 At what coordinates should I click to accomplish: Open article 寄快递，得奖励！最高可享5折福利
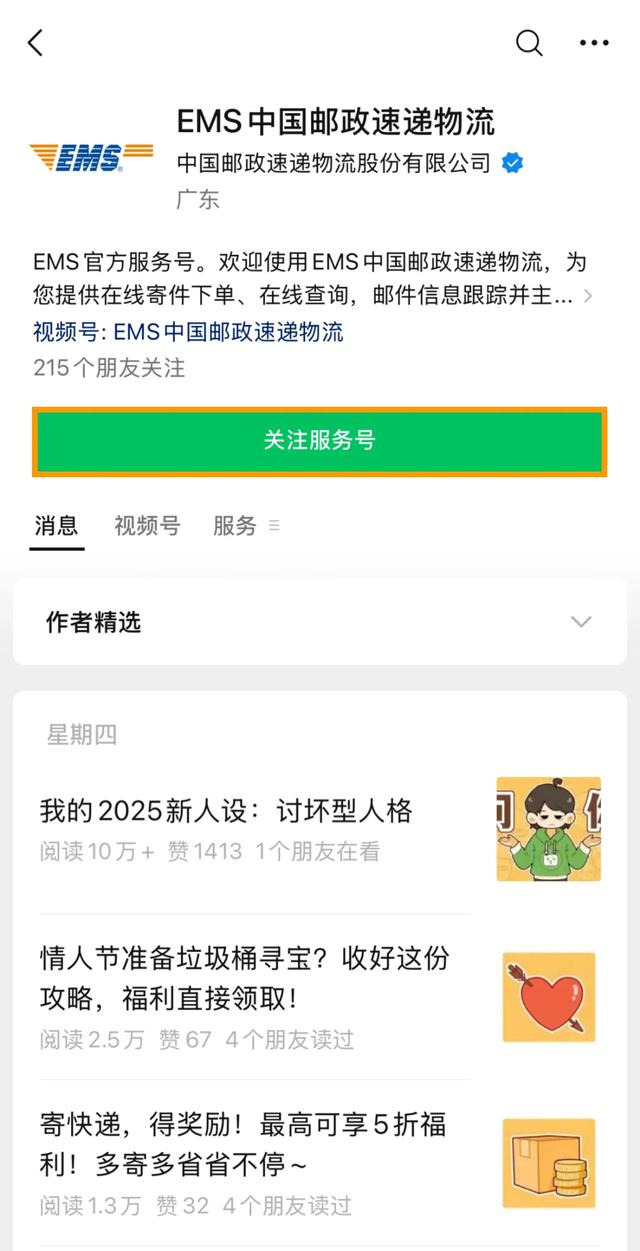[243, 1144]
